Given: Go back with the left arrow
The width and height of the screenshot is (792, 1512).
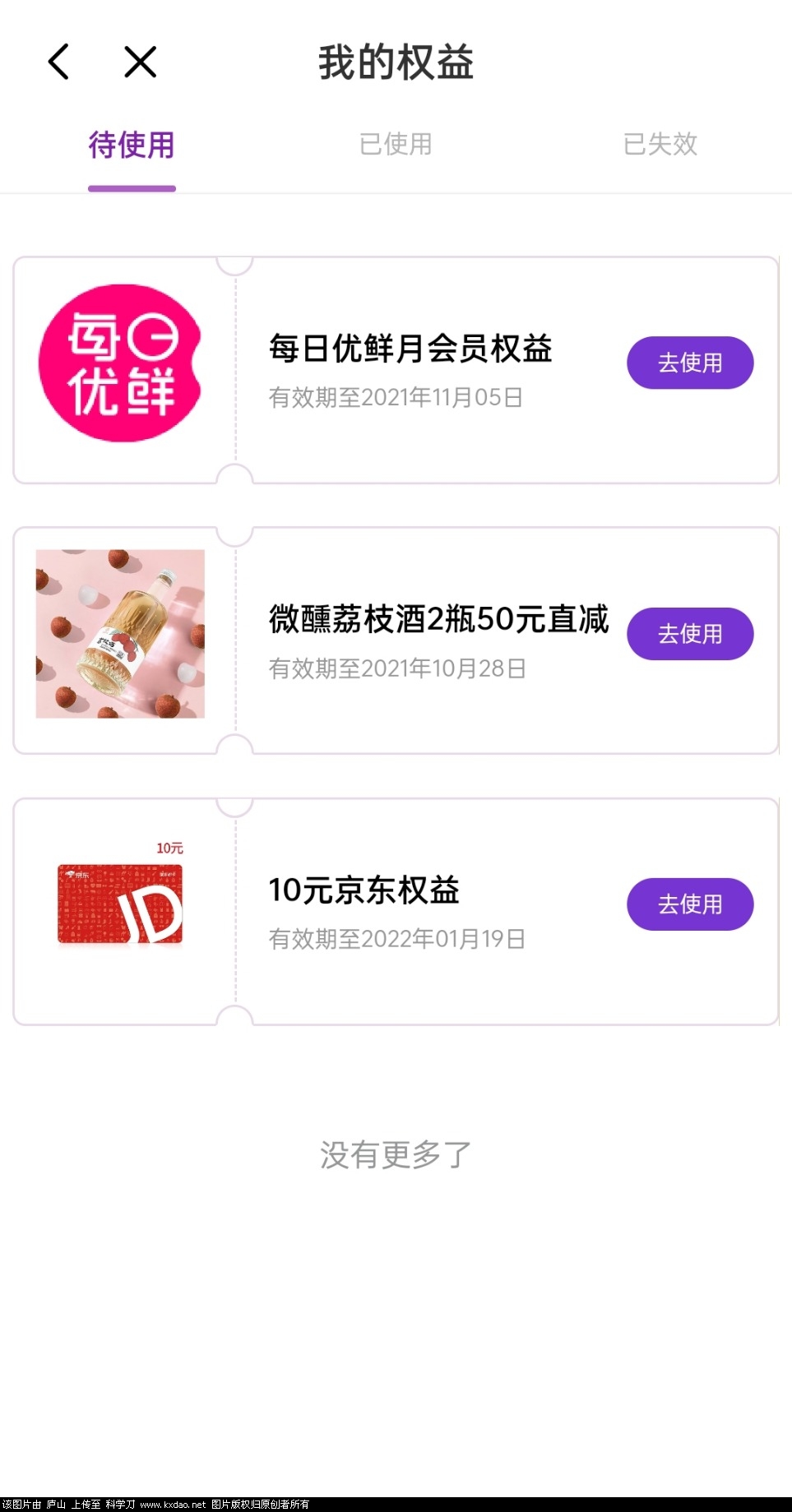Looking at the screenshot, I should click(x=58, y=62).
